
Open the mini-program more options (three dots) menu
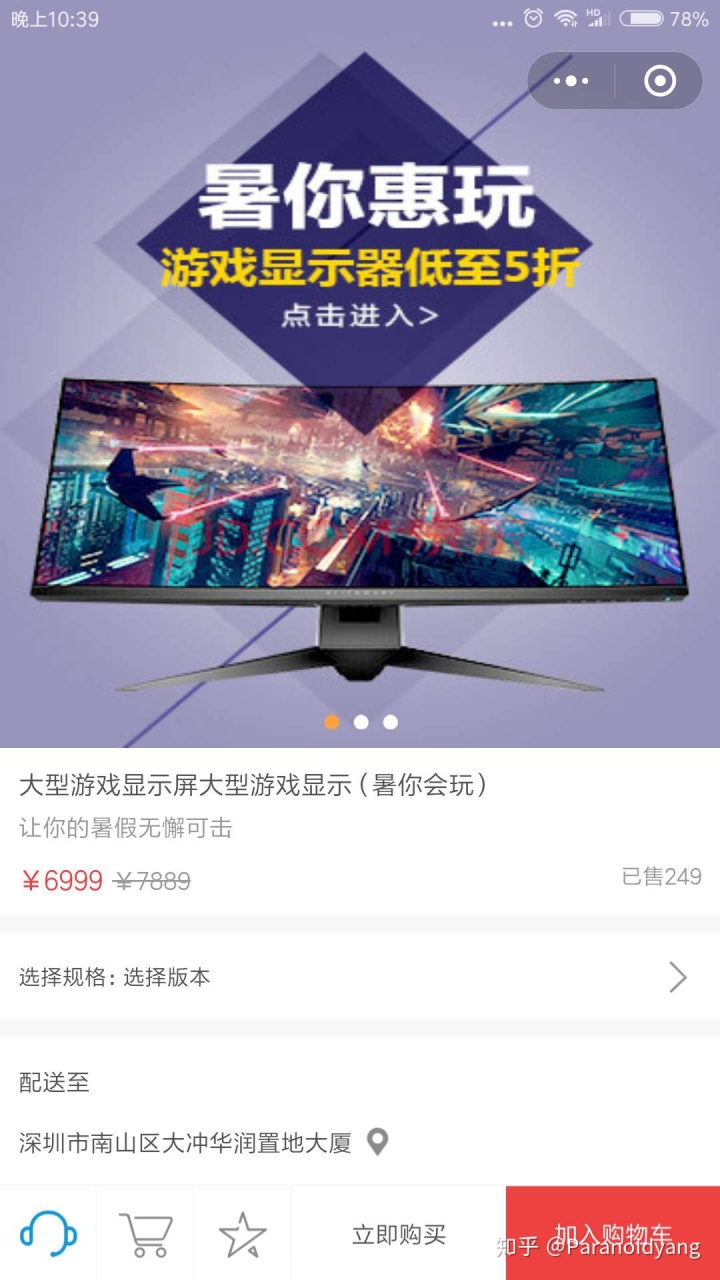(570, 80)
